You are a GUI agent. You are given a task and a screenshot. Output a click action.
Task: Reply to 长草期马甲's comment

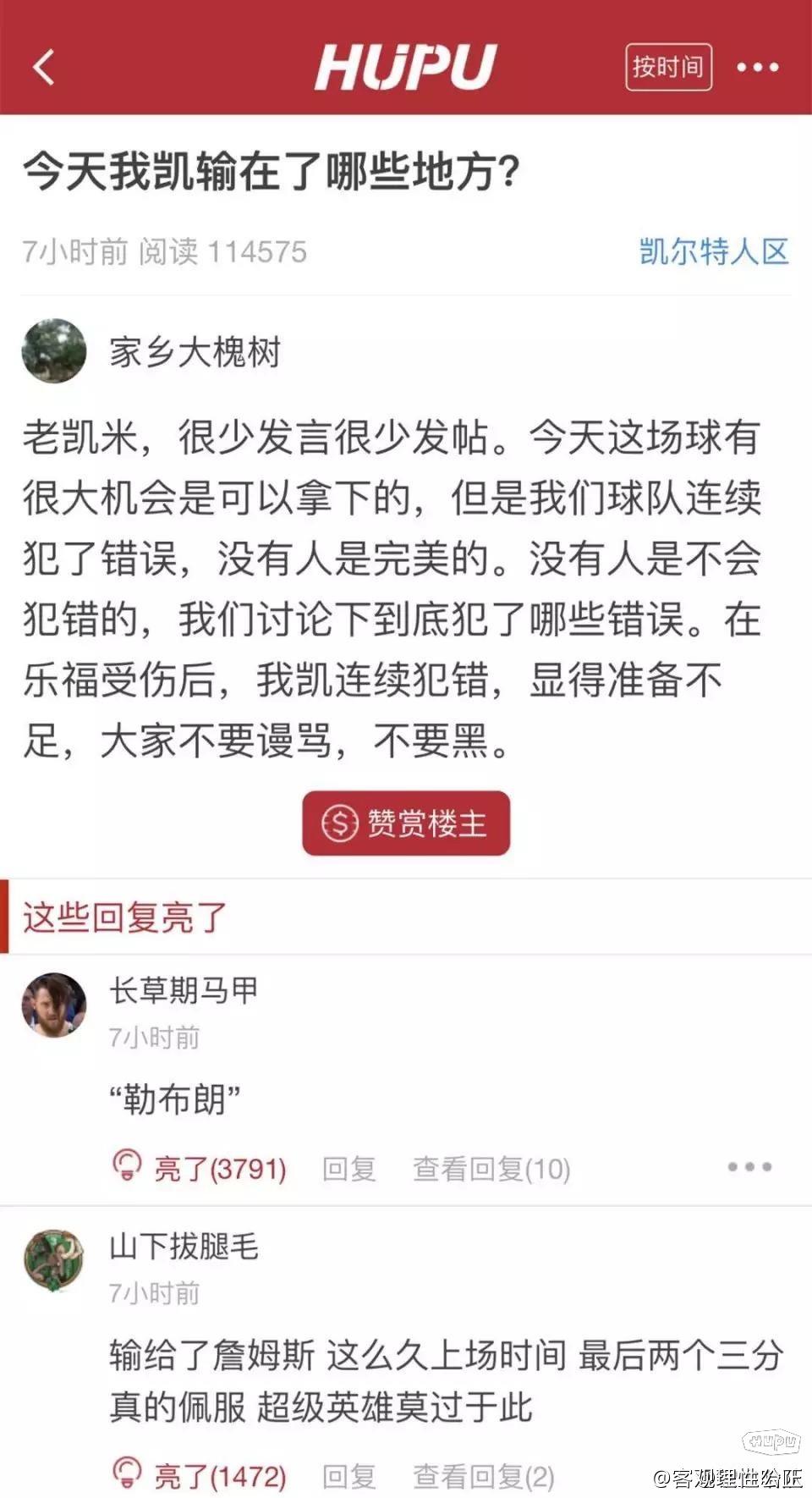tap(348, 1168)
